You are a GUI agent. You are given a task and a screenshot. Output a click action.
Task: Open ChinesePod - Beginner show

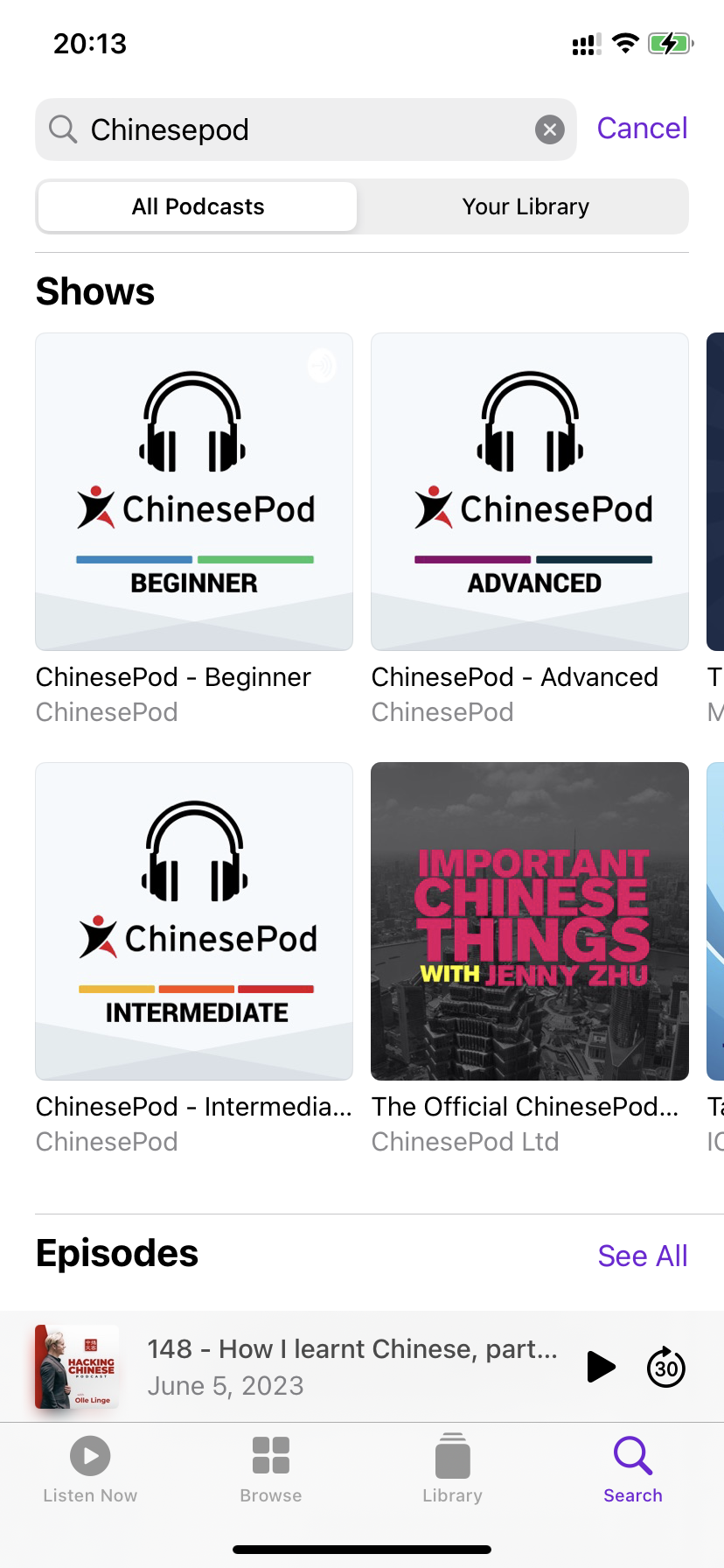click(x=194, y=492)
